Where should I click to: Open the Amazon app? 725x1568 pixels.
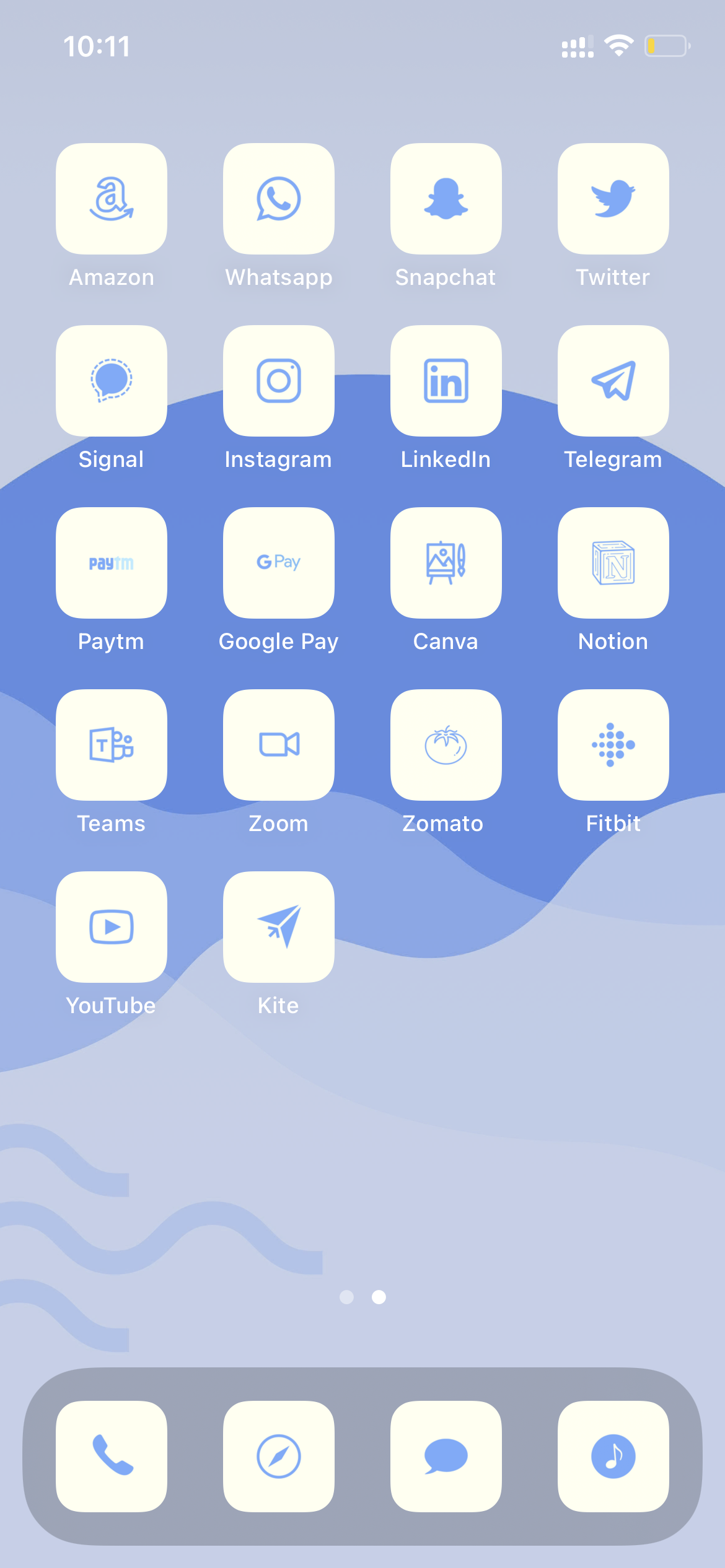(111, 198)
